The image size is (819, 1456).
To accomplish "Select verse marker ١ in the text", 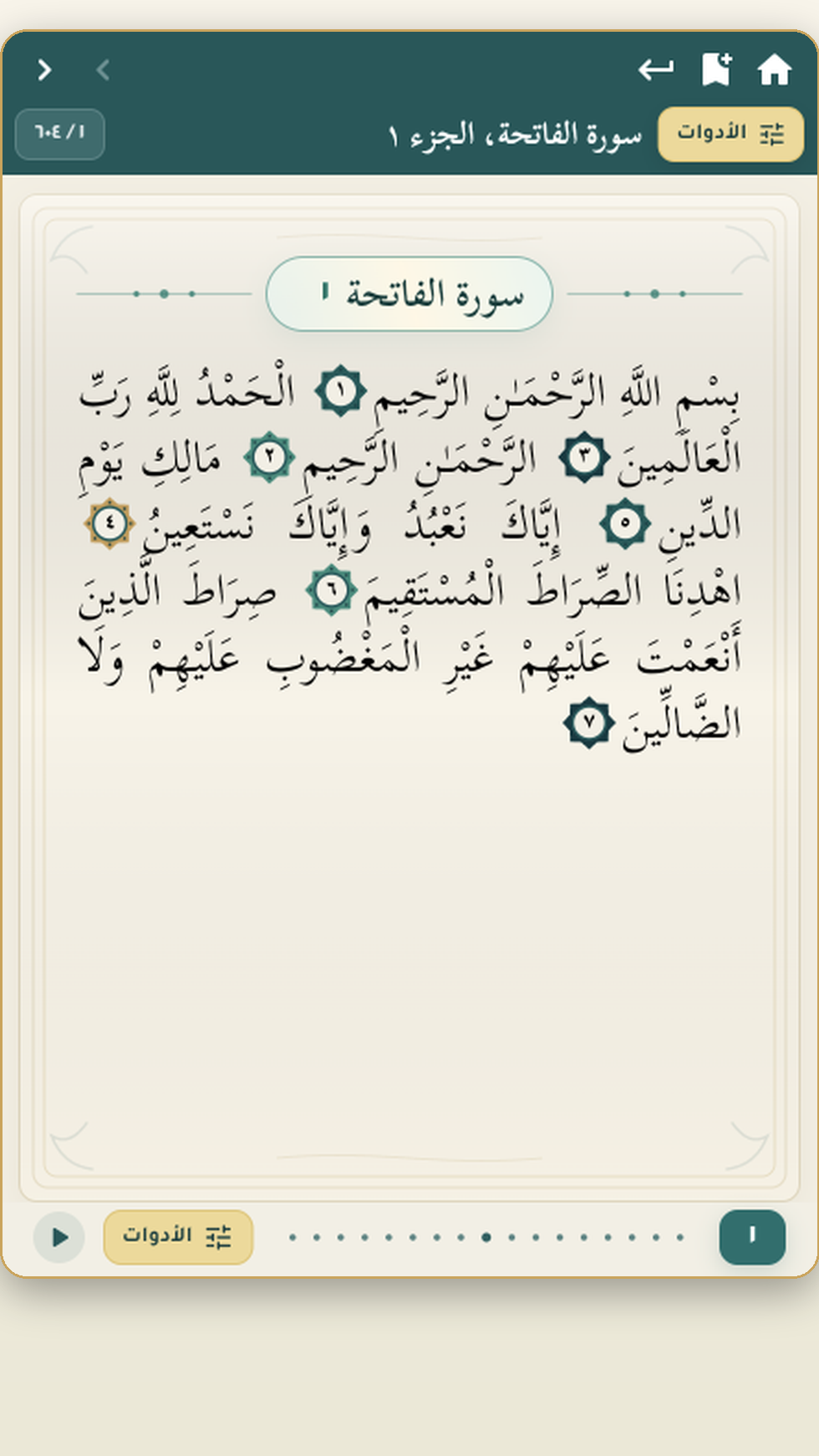I will tap(340, 391).
